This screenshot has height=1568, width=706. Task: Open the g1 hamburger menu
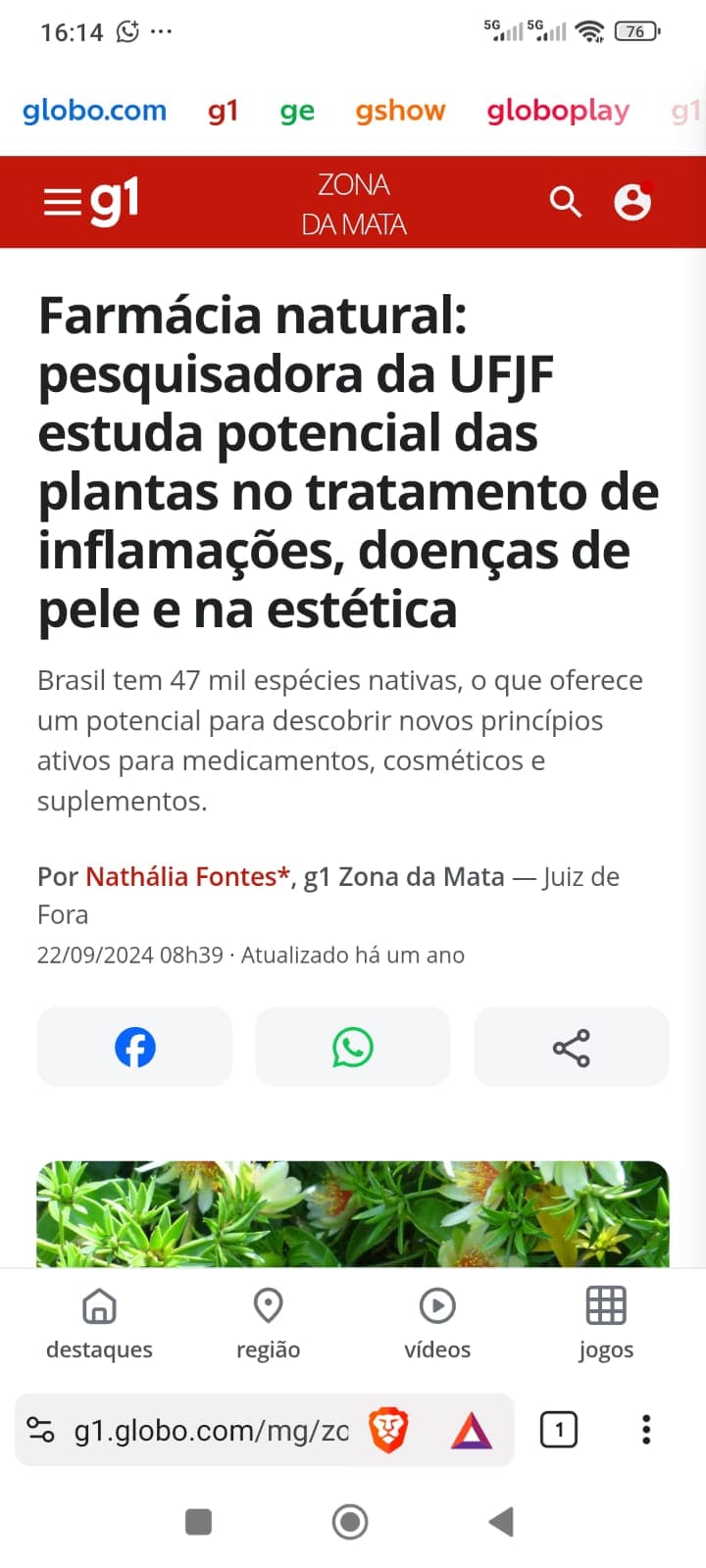click(61, 202)
